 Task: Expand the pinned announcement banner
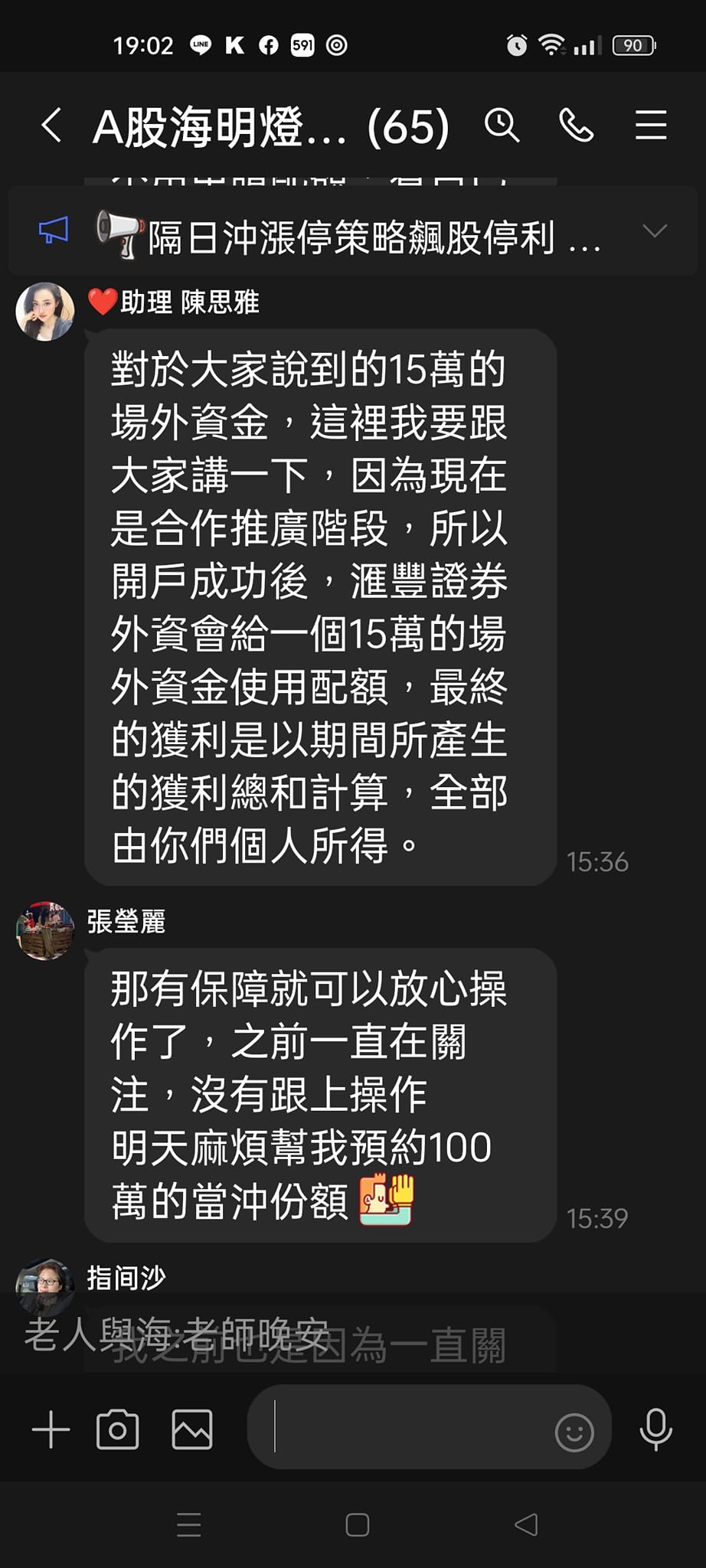click(655, 230)
